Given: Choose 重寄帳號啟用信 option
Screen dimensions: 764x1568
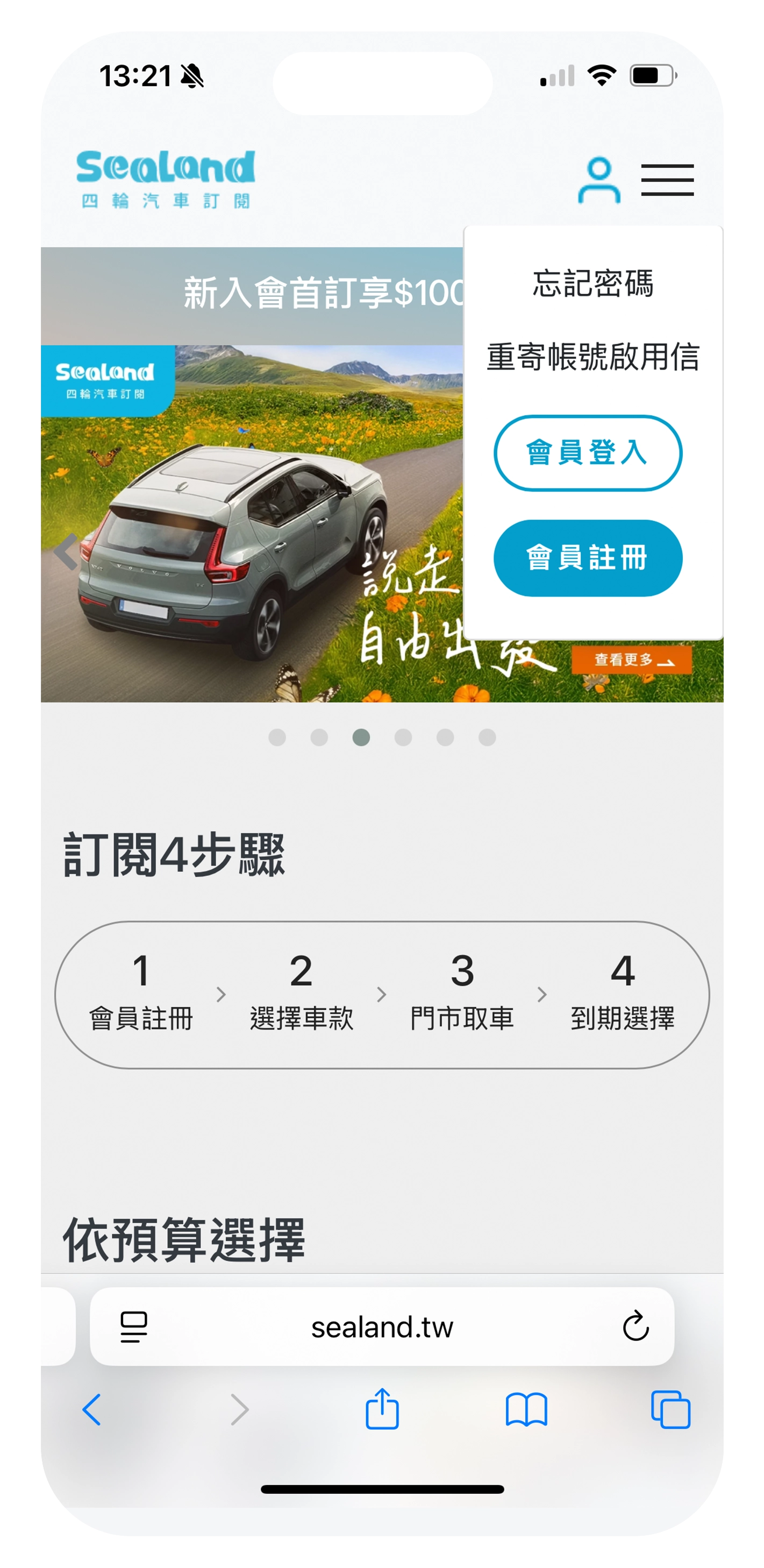Looking at the screenshot, I should (592, 357).
